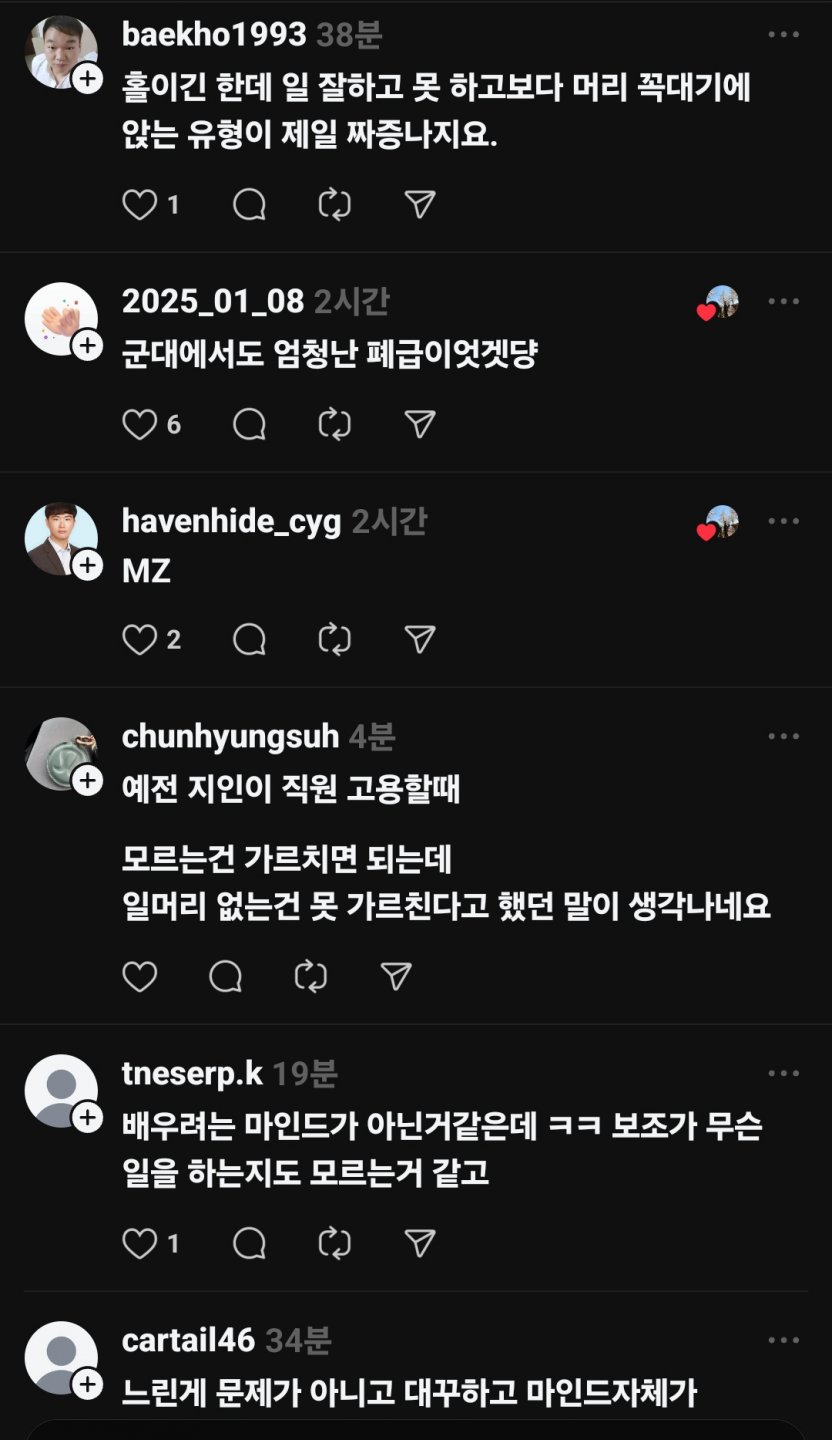The height and width of the screenshot is (1440, 832).
Task: Follow cartail46 using the avatar plus badge
Action: (x=88, y=1384)
